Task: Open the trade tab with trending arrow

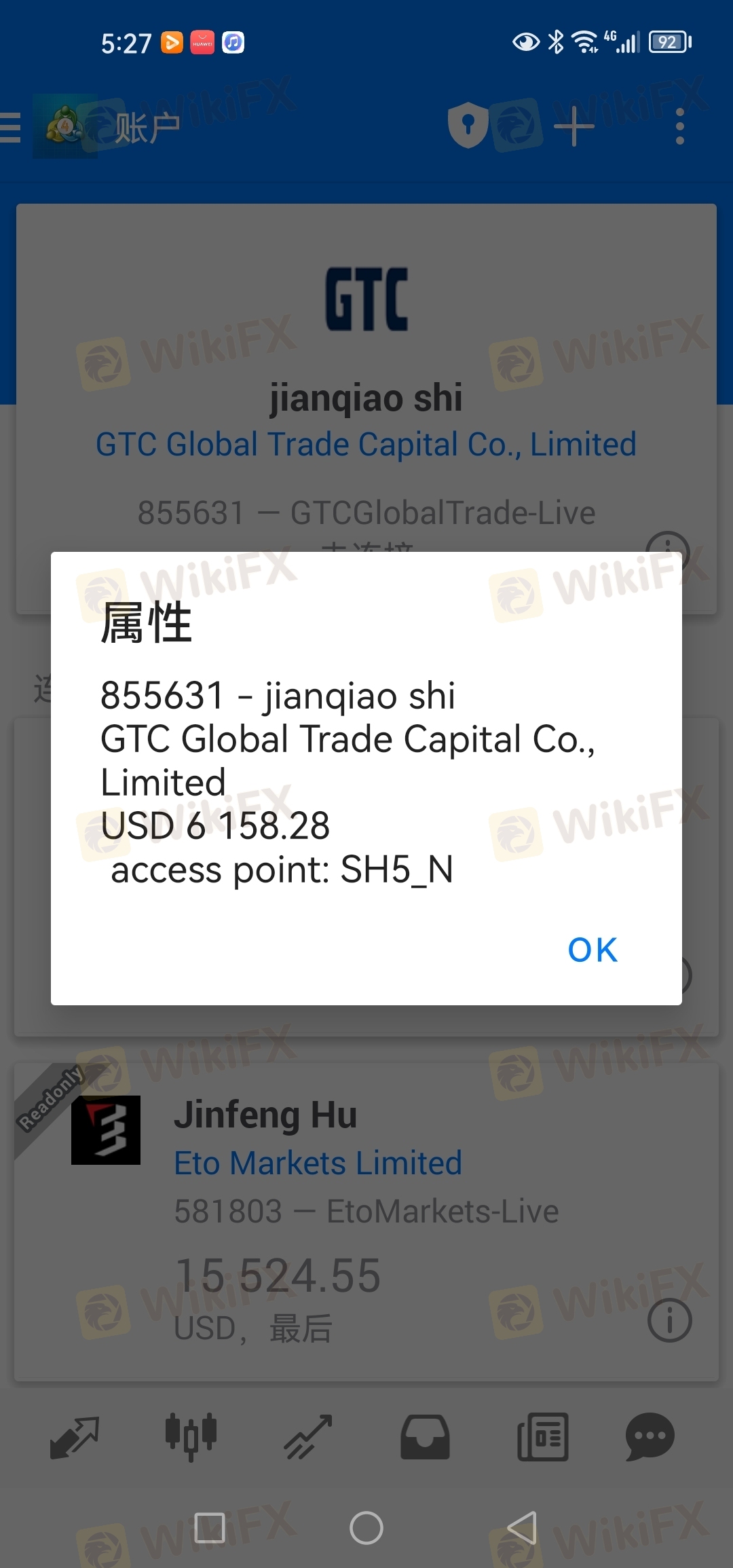Action: [308, 1437]
